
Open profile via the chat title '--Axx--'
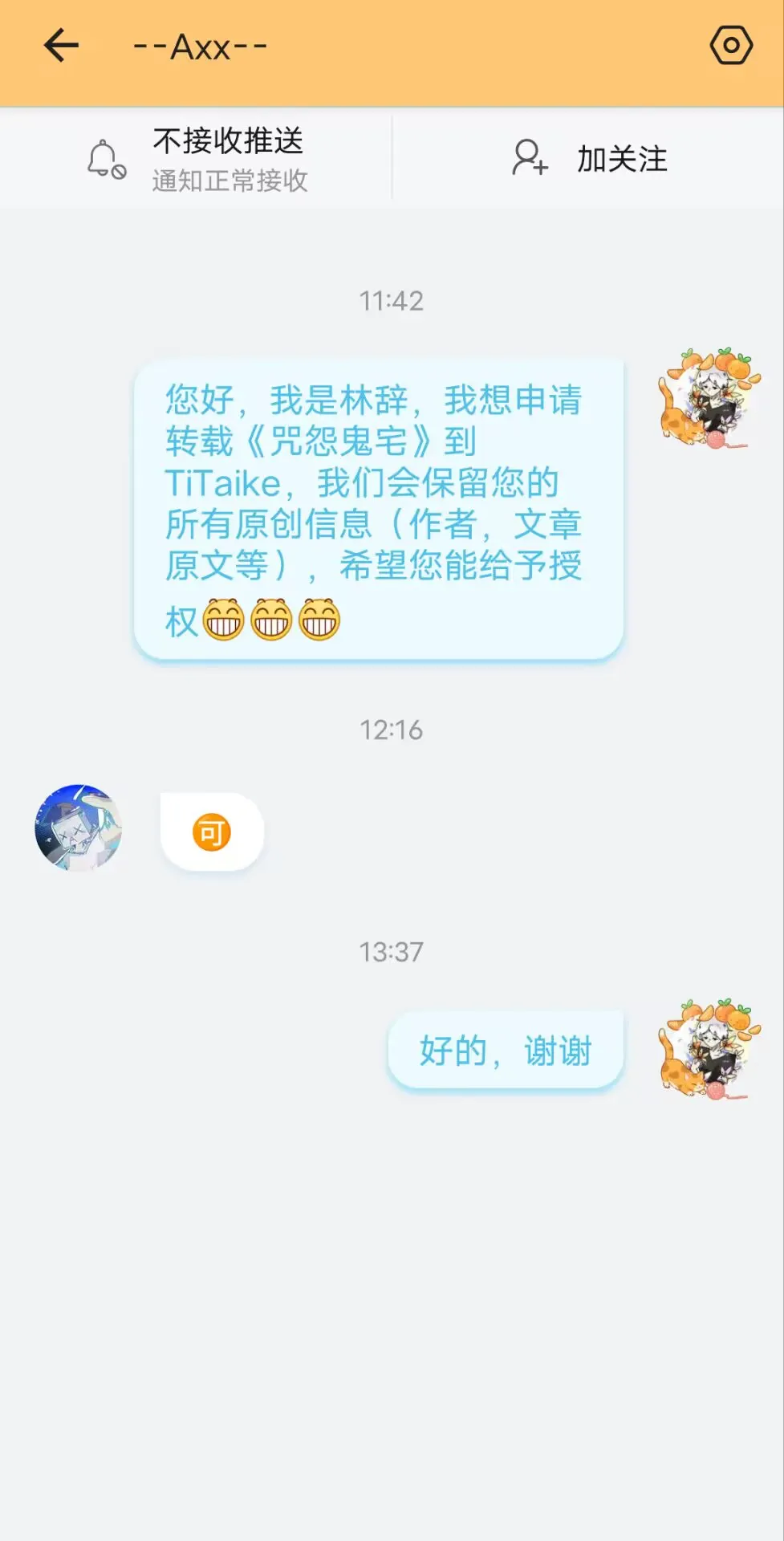[197, 46]
